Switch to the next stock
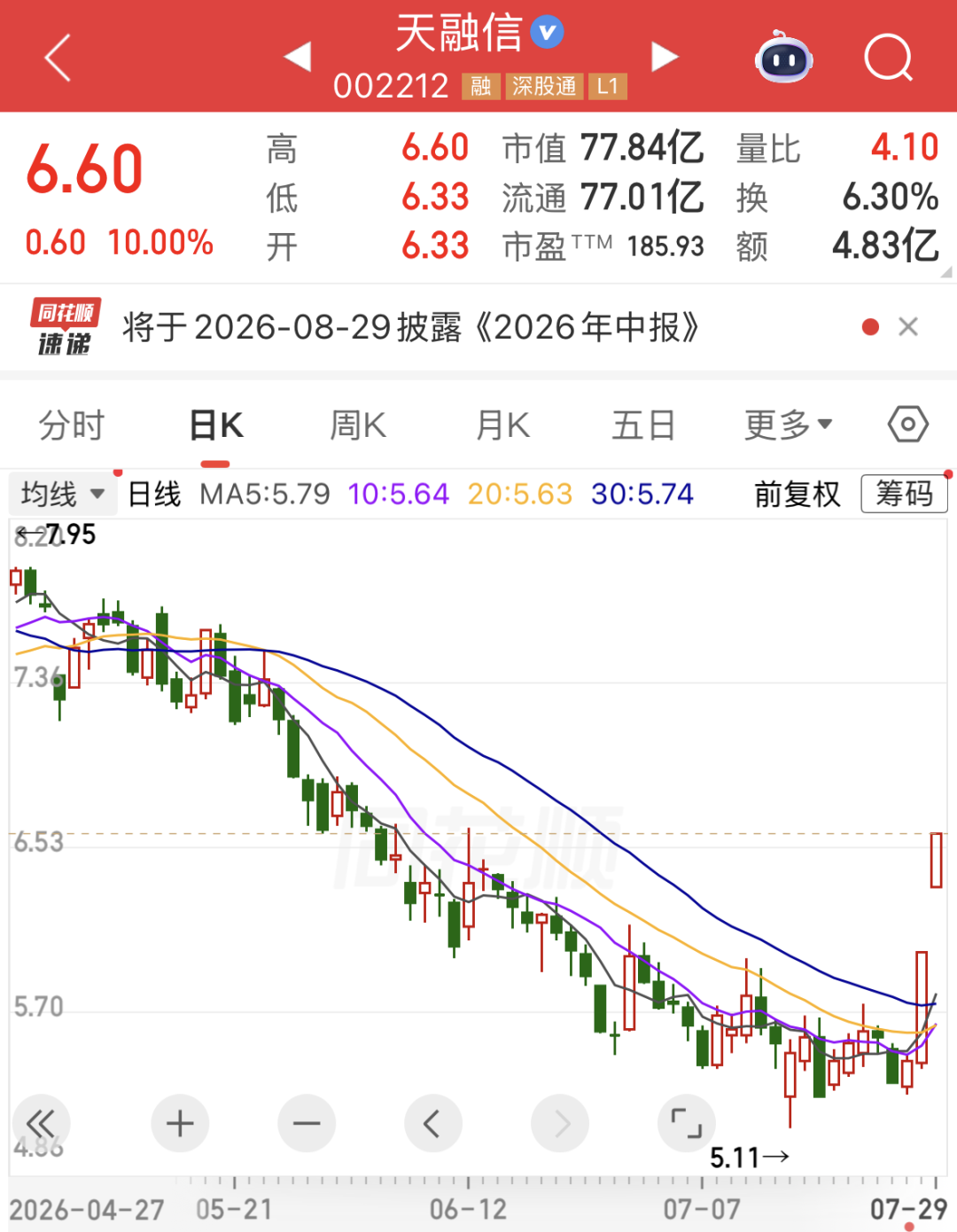957x1232 pixels. (x=665, y=57)
